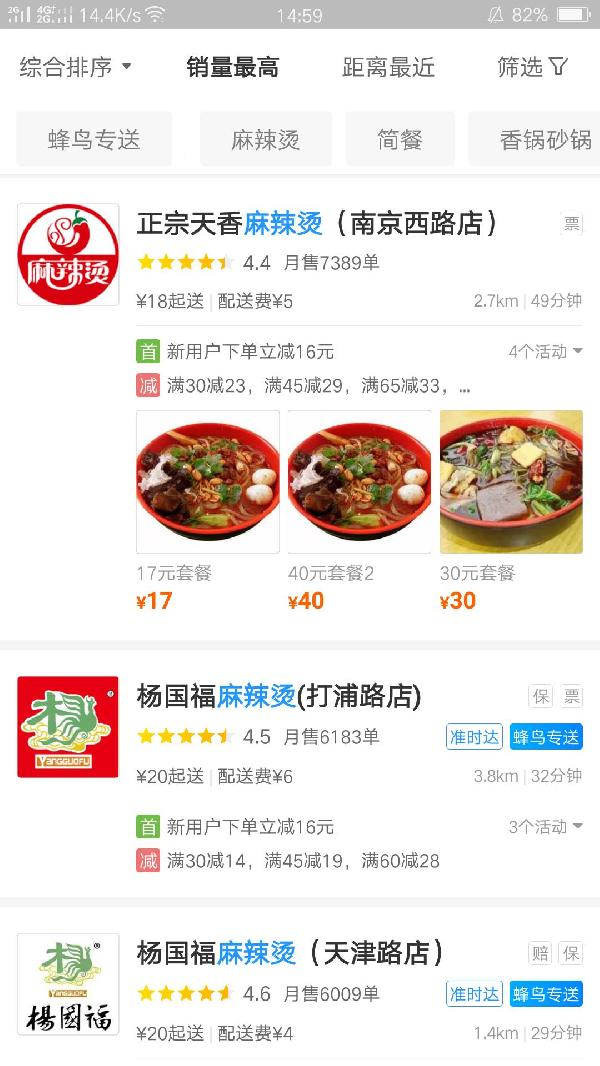Select the 蜂鸟专送 filter chip

pos(94,139)
